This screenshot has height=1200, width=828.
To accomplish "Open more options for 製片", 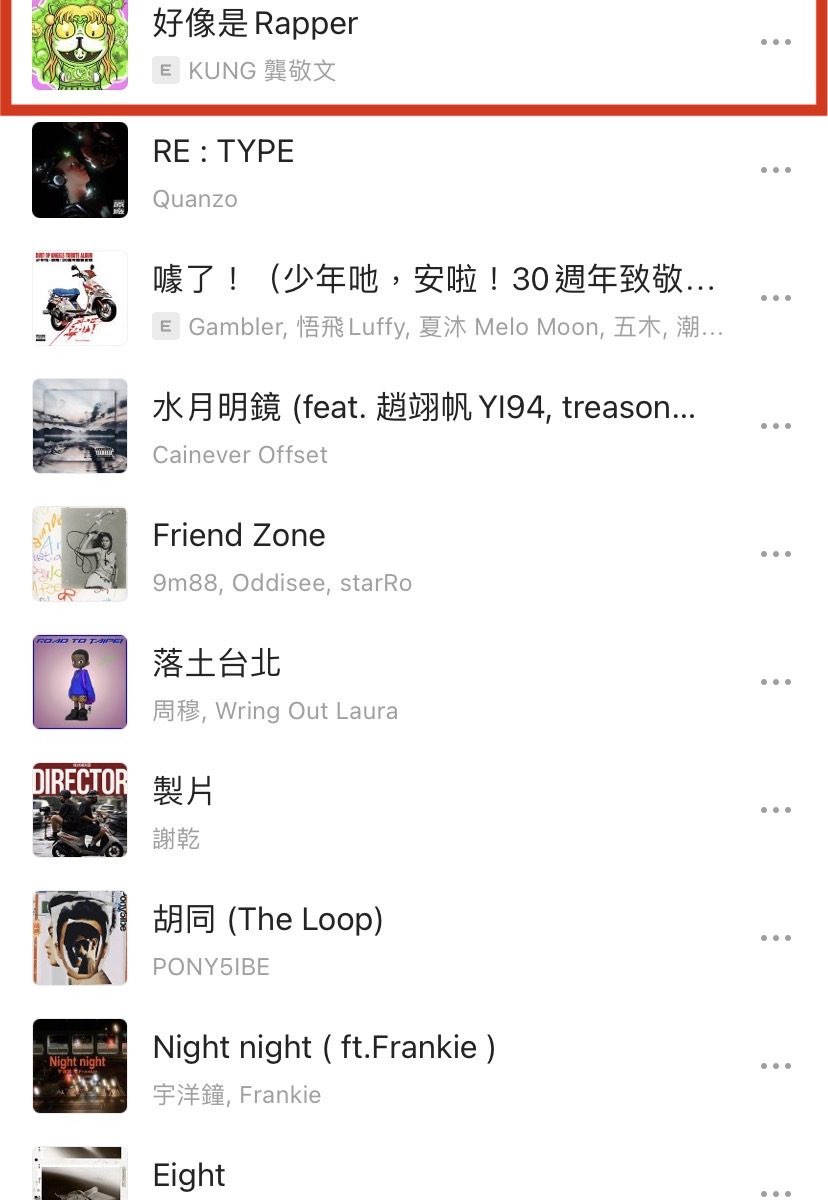I will pyautogui.click(x=775, y=811).
